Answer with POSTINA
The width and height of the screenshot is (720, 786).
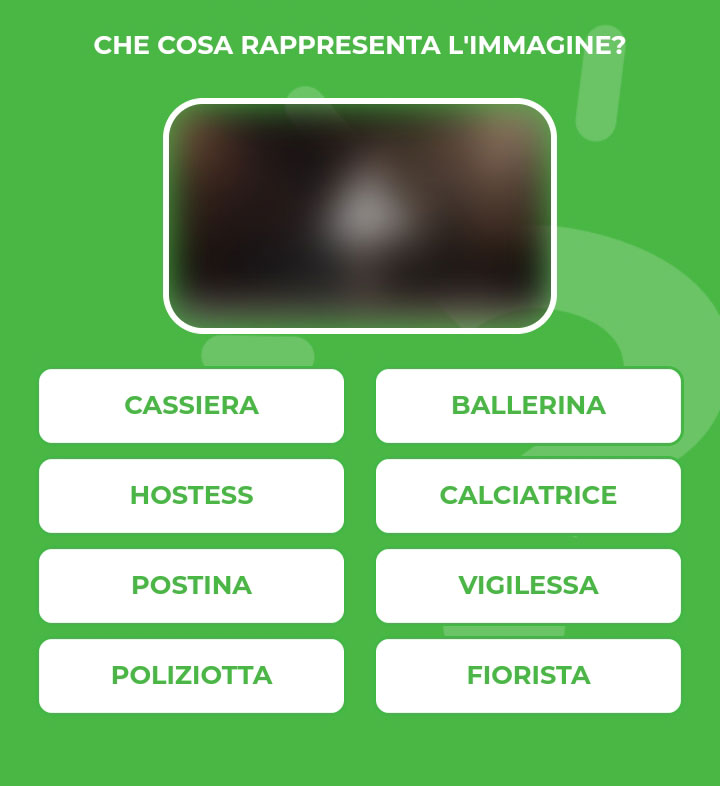[x=191, y=586]
